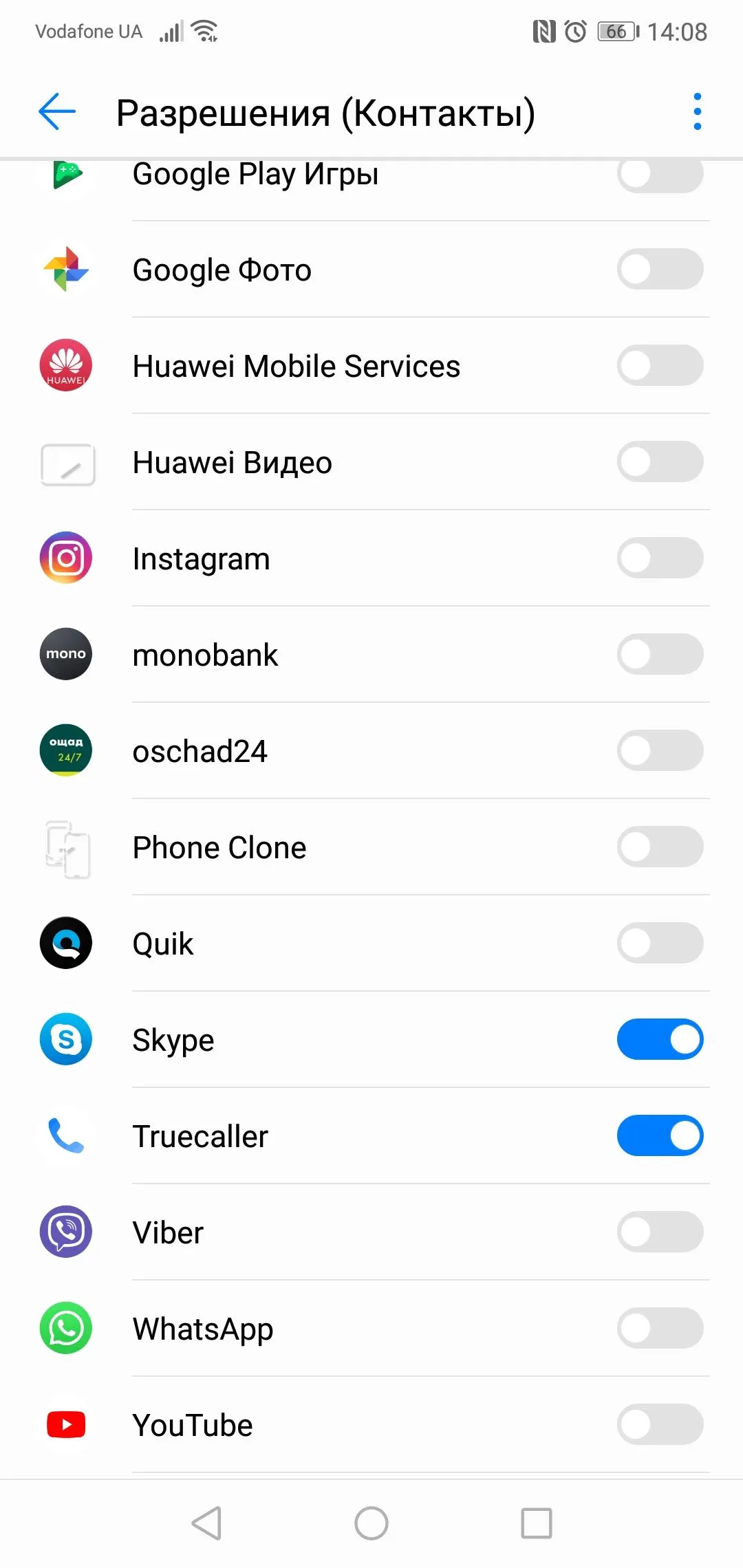The image size is (743, 1568).
Task: Disable contacts permission for Skype
Action: (660, 1039)
